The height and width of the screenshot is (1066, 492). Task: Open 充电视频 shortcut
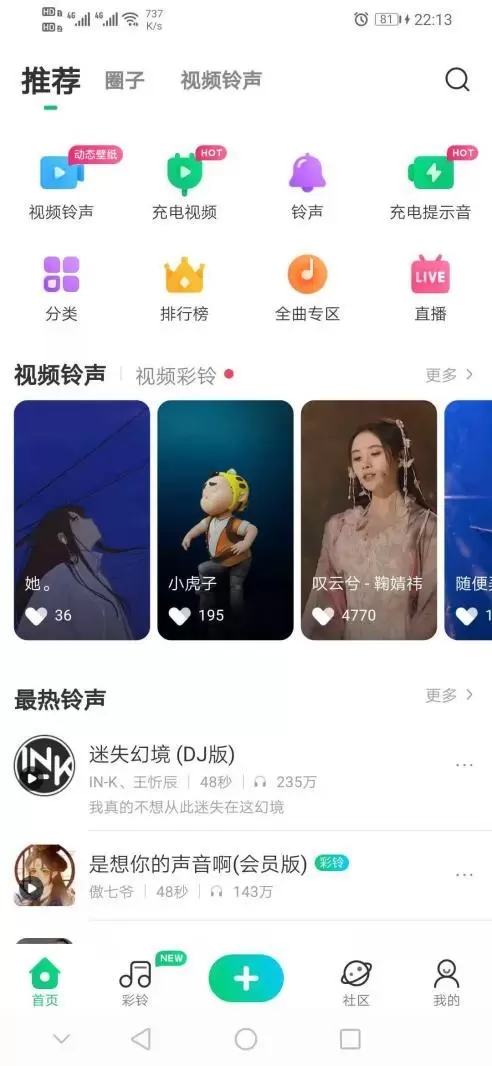coord(184,184)
